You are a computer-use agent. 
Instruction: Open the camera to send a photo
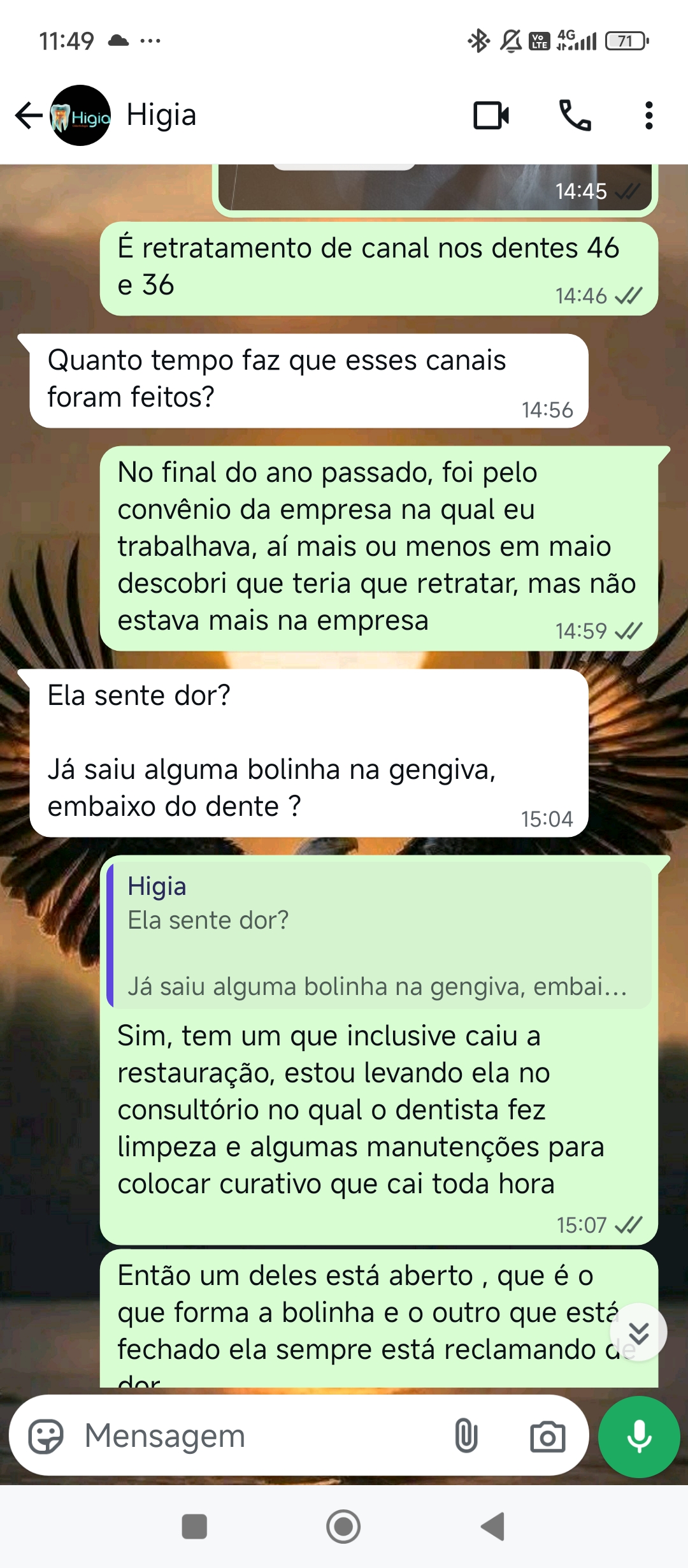[547, 1436]
